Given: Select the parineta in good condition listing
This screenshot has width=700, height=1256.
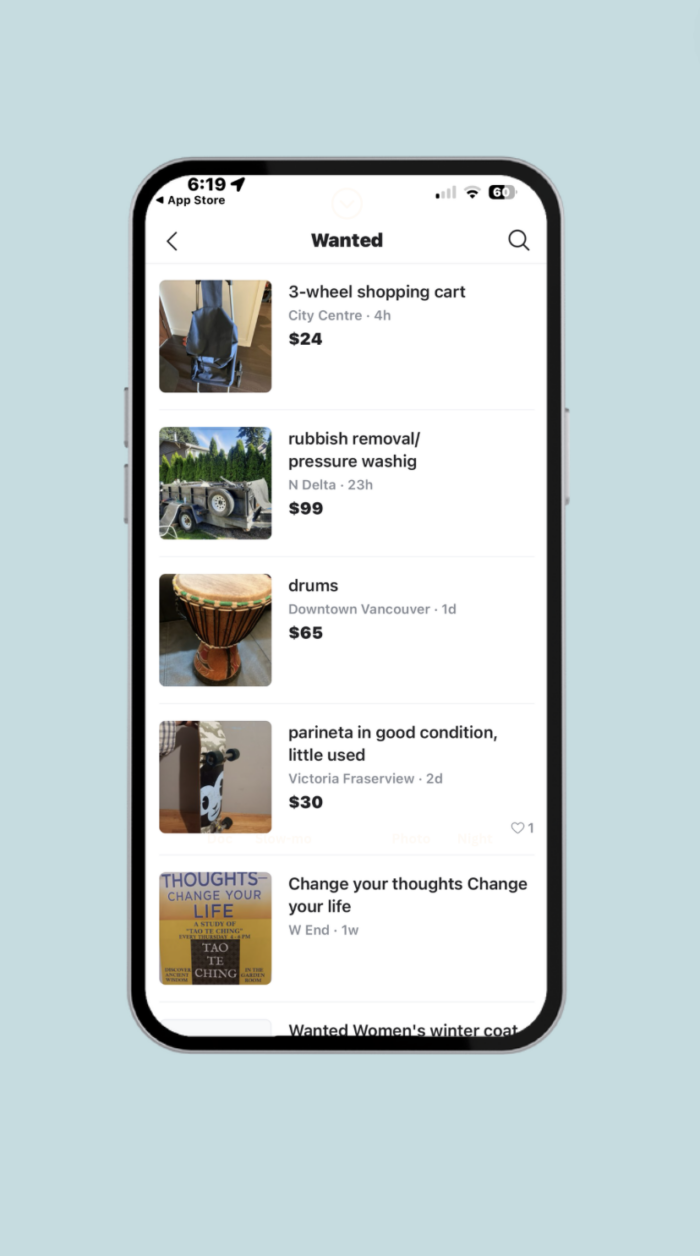Looking at the screenshot, I should pyautogui.click(x=392, y=743).
